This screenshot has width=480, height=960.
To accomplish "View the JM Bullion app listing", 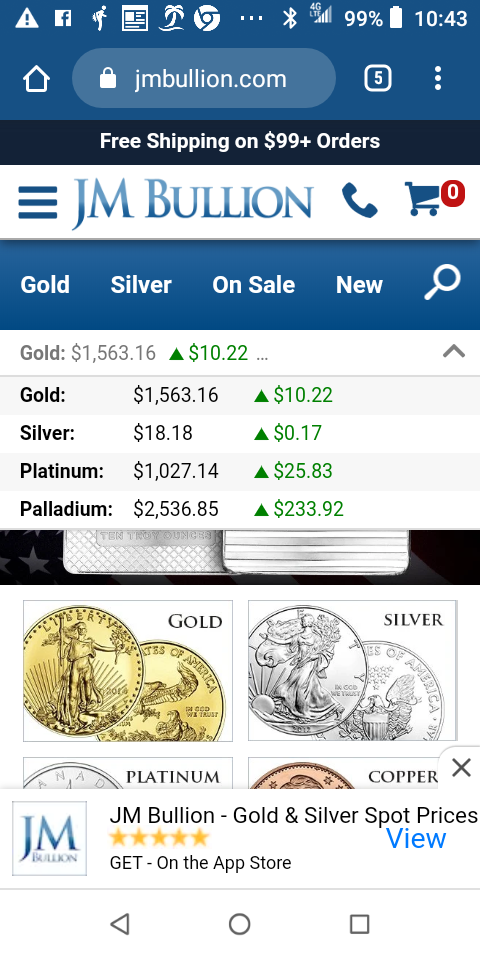I will tap(416, 838).
